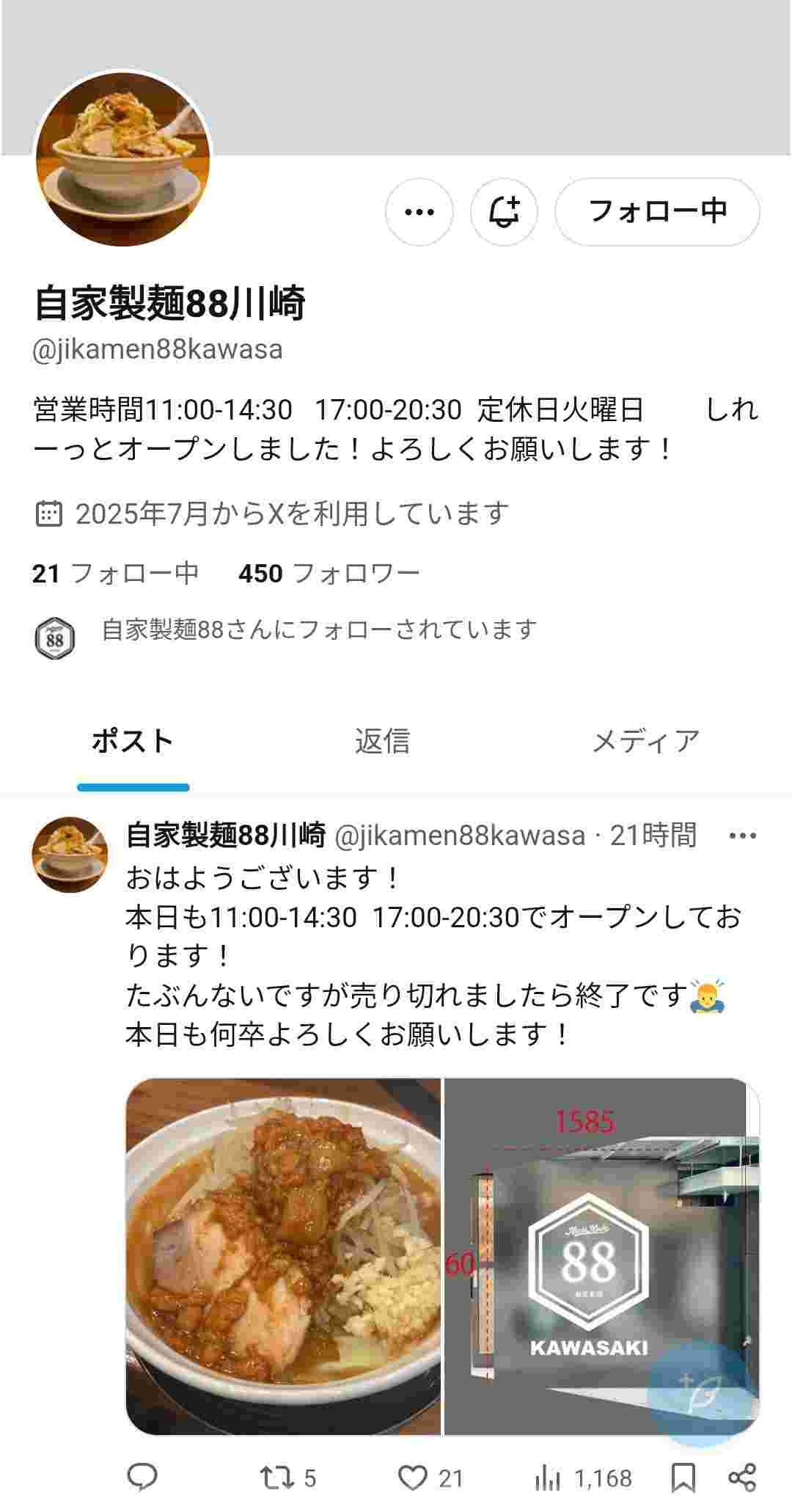Enable post notifications with the bell icon
Screen dimensions: 792x1512
(504, 212)
